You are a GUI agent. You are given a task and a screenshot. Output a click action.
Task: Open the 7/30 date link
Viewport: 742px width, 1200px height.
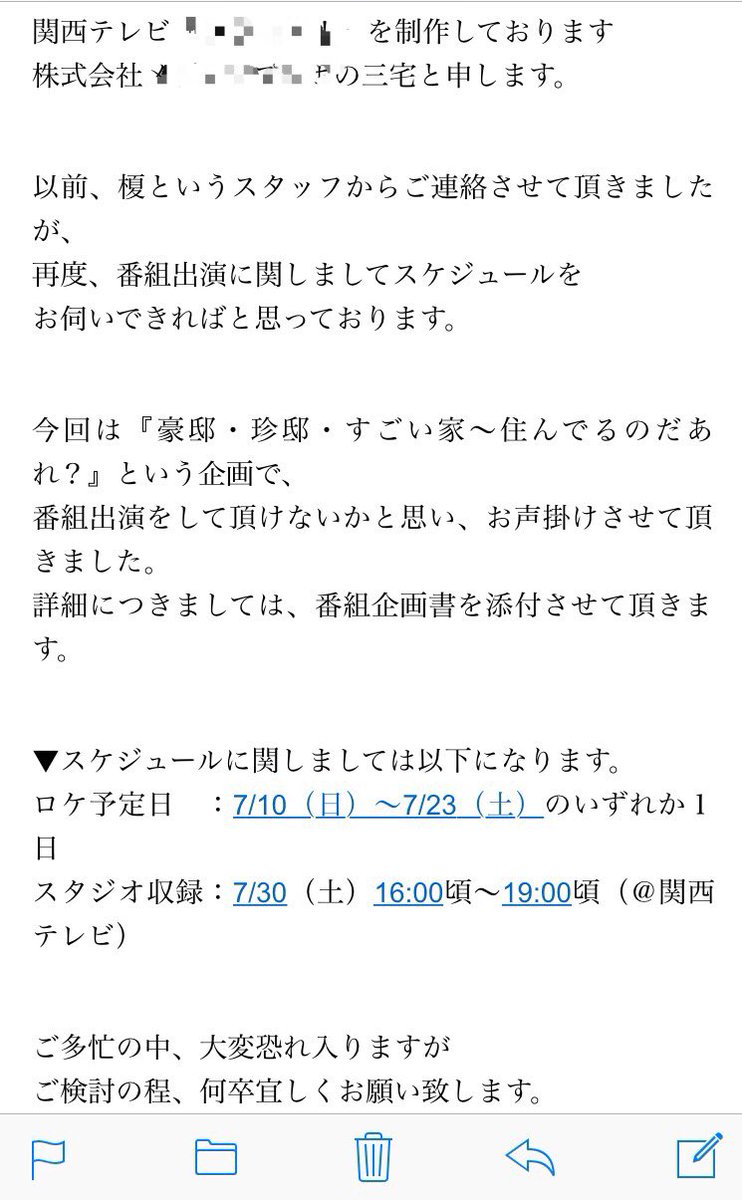tap(259, 891)
